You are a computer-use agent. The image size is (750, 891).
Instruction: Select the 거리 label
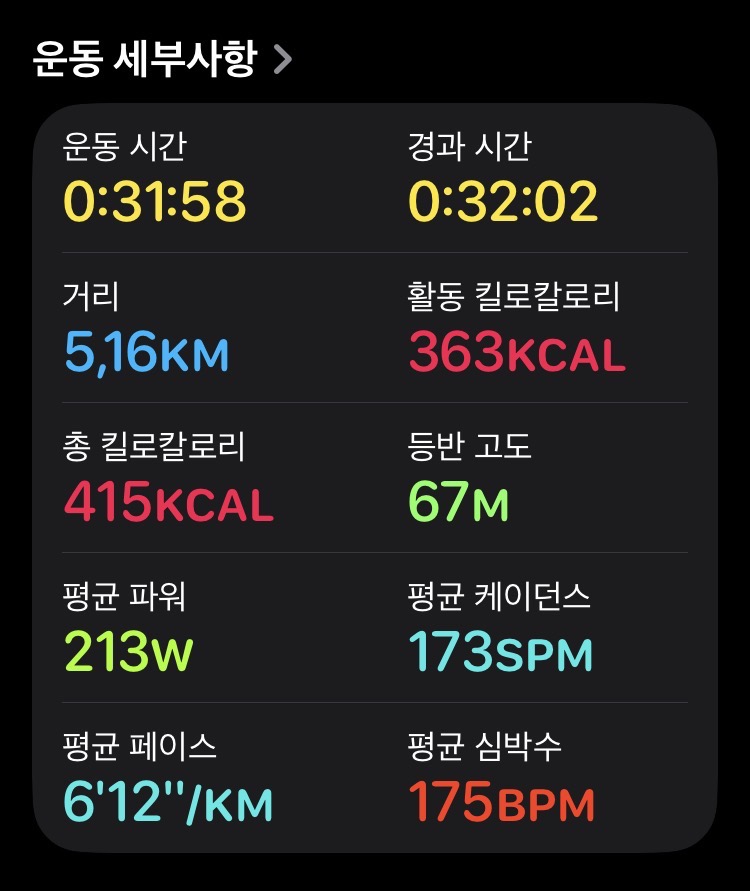point(78,296)
